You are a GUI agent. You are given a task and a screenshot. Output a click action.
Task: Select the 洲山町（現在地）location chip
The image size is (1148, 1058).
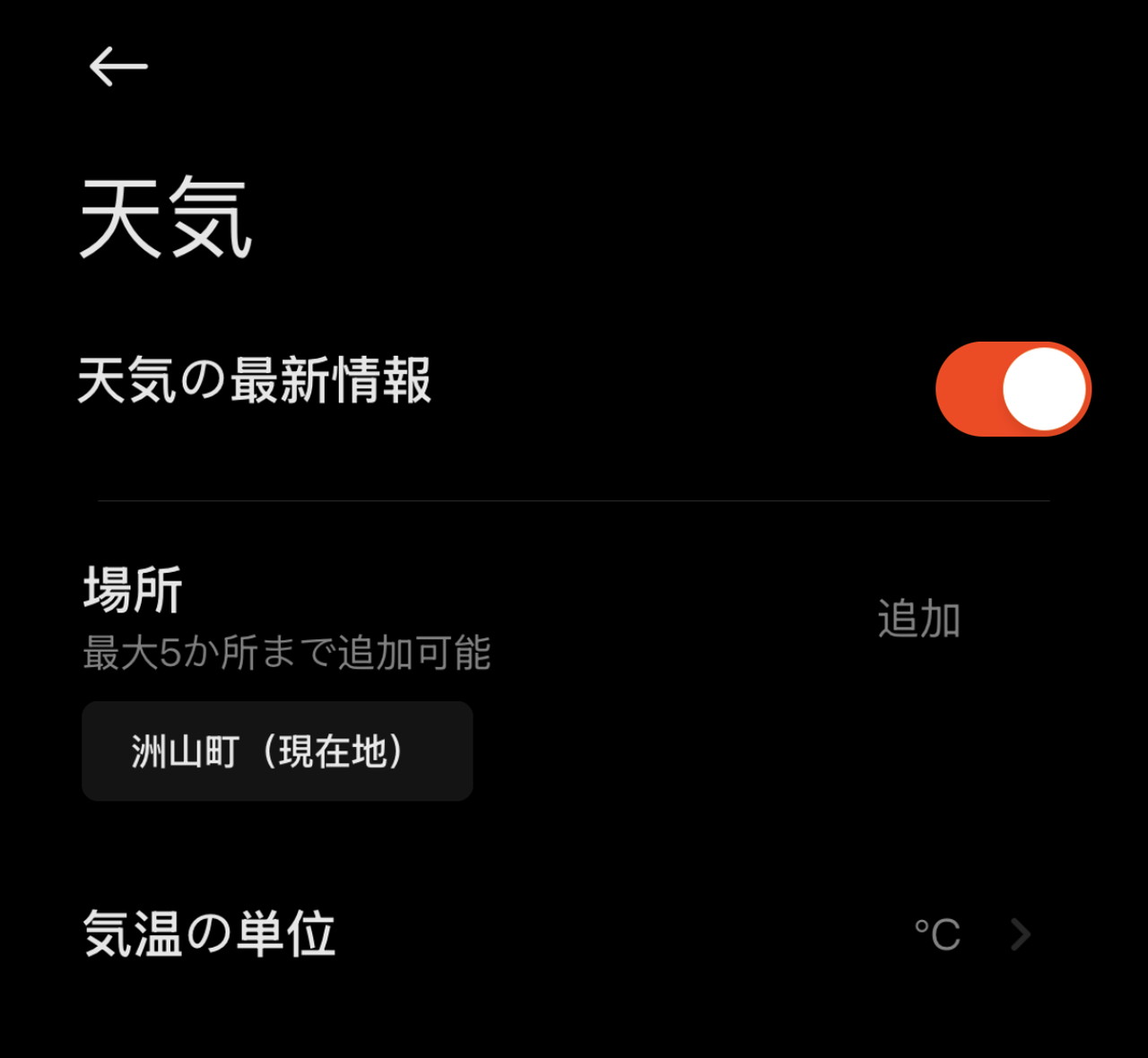coord(277,751)
